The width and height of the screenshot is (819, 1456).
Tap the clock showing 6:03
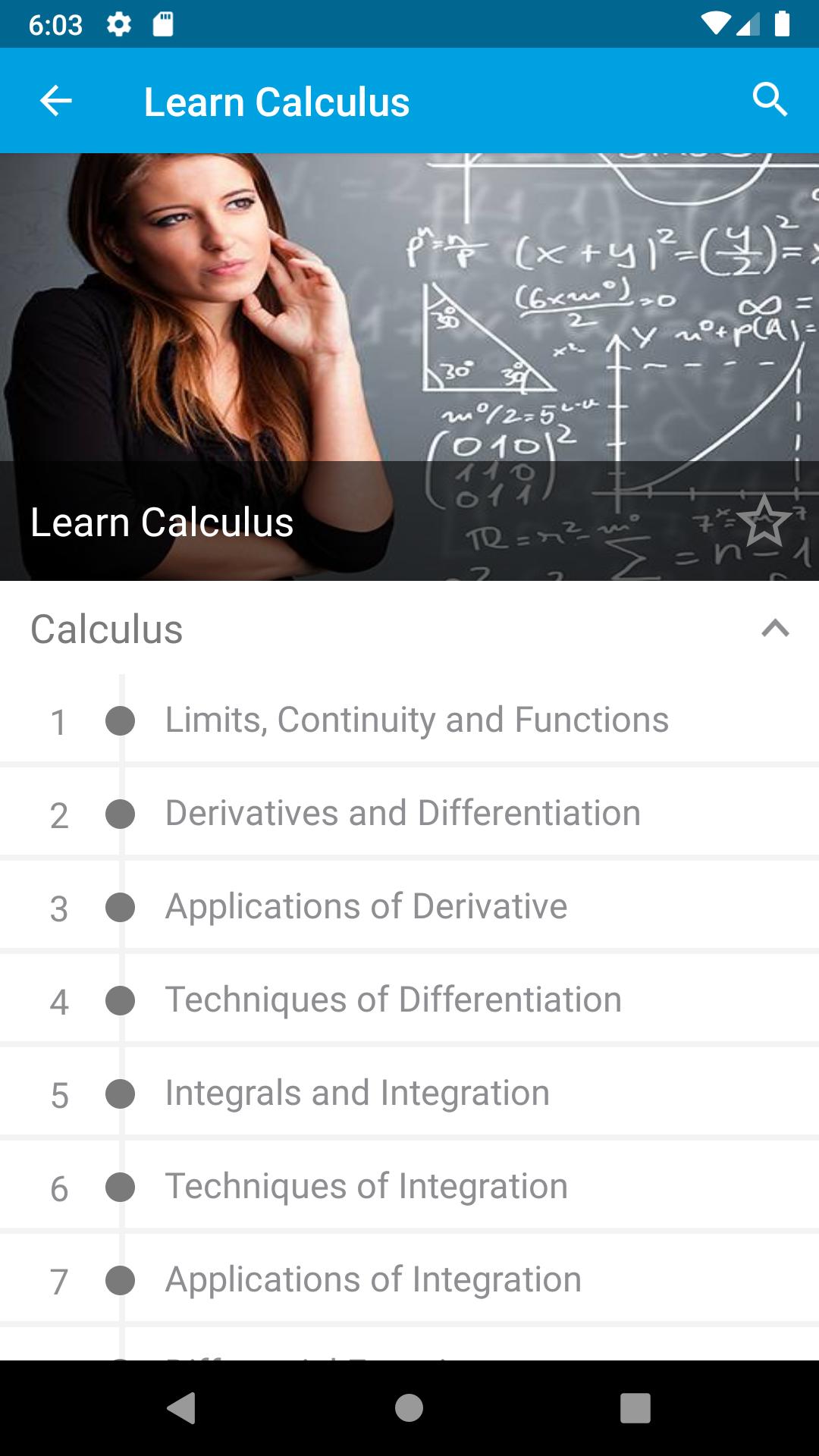click(57, 23)
